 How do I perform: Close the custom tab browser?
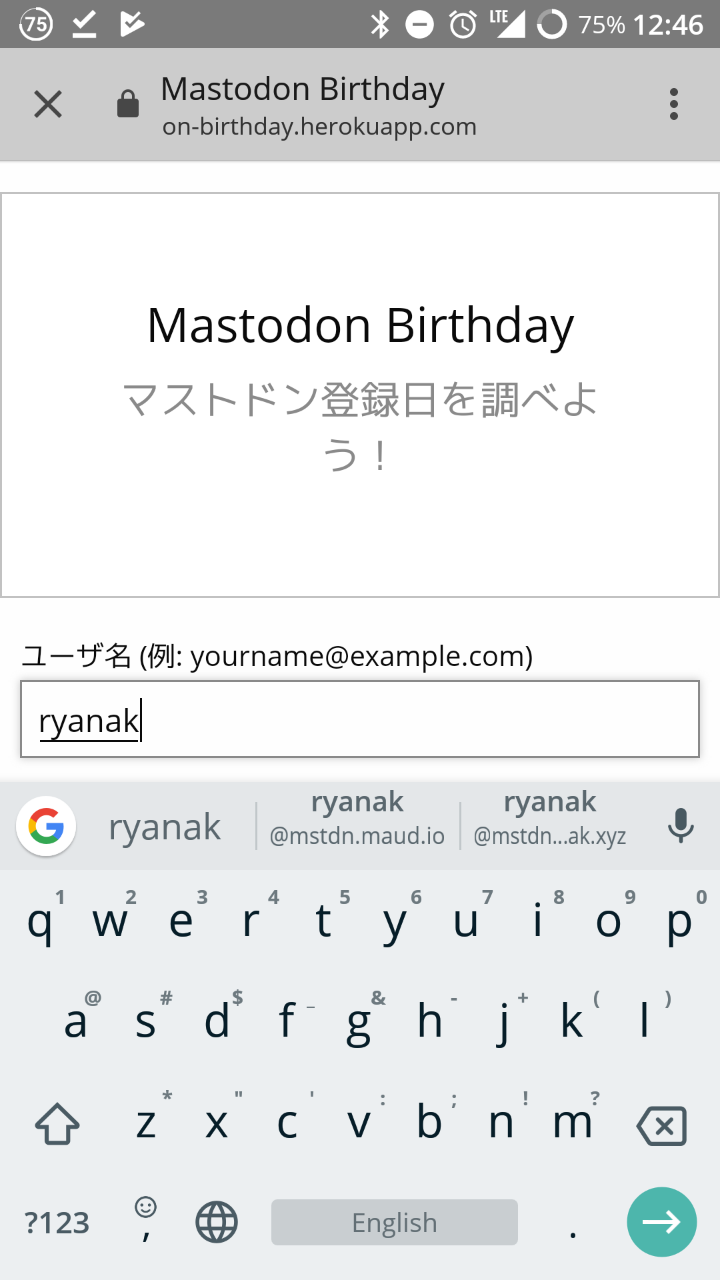(48, 104)
